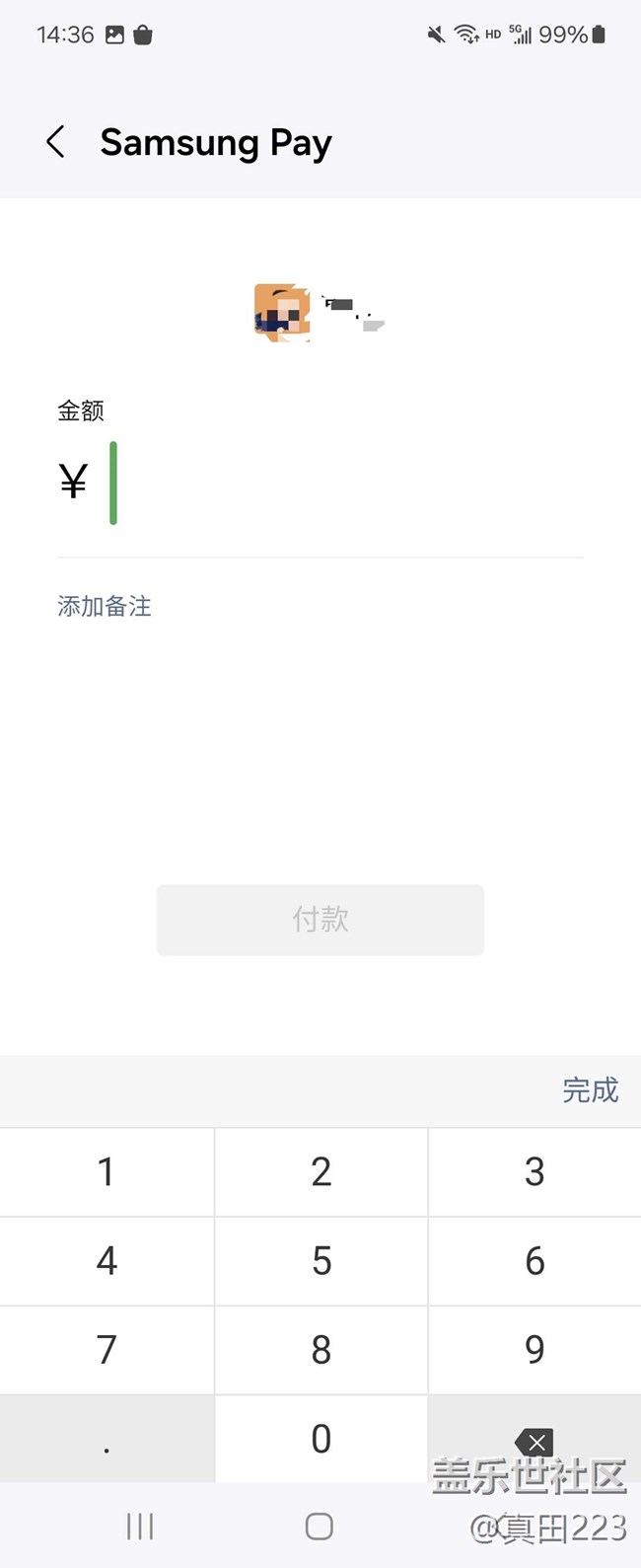Enter digit 3 on the keypad
This screenshot has width=641, height=1568.
(x=534, y=1172)
